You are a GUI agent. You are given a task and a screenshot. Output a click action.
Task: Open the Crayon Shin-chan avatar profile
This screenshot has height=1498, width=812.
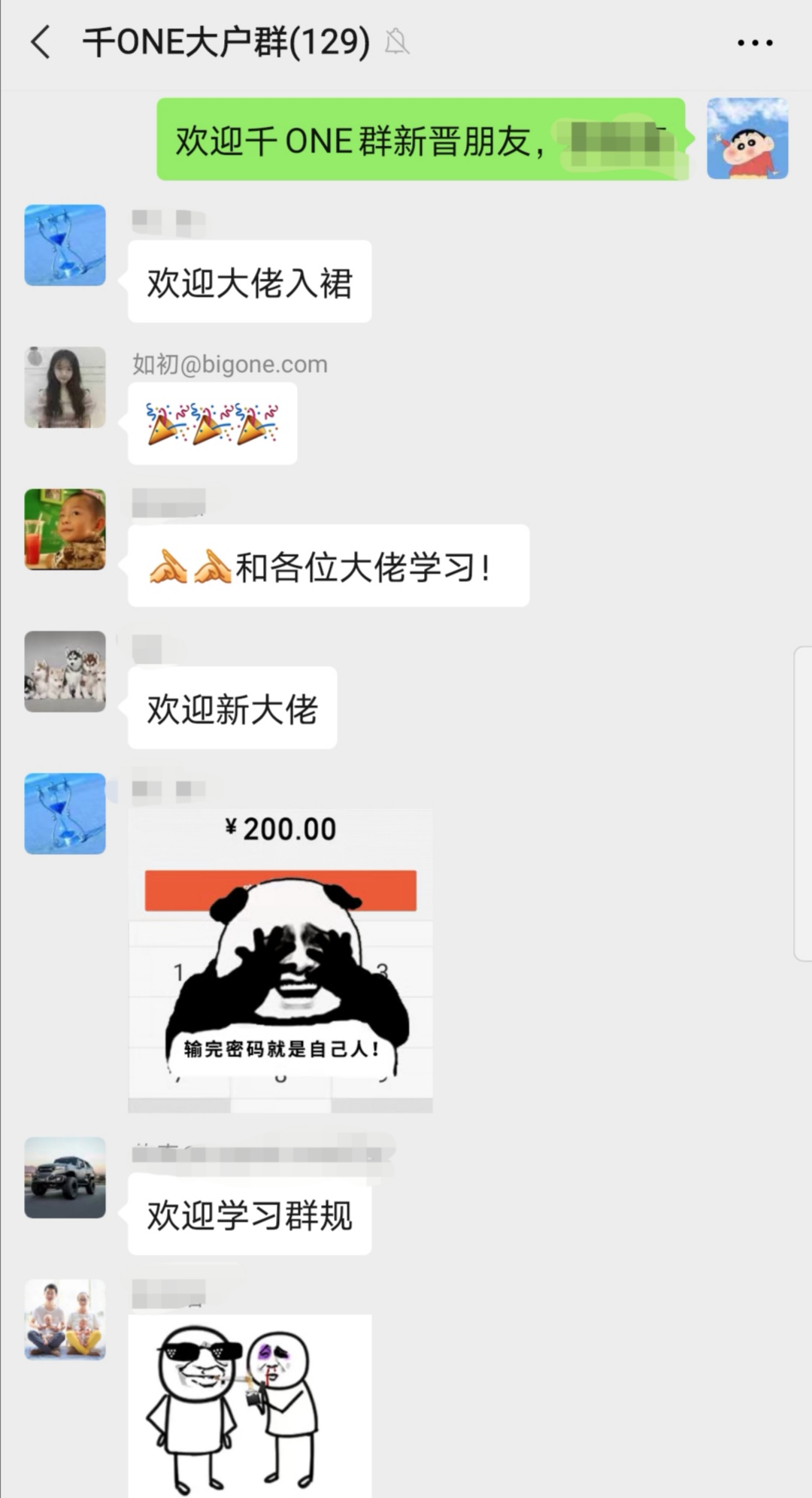(x=747, y=139)
